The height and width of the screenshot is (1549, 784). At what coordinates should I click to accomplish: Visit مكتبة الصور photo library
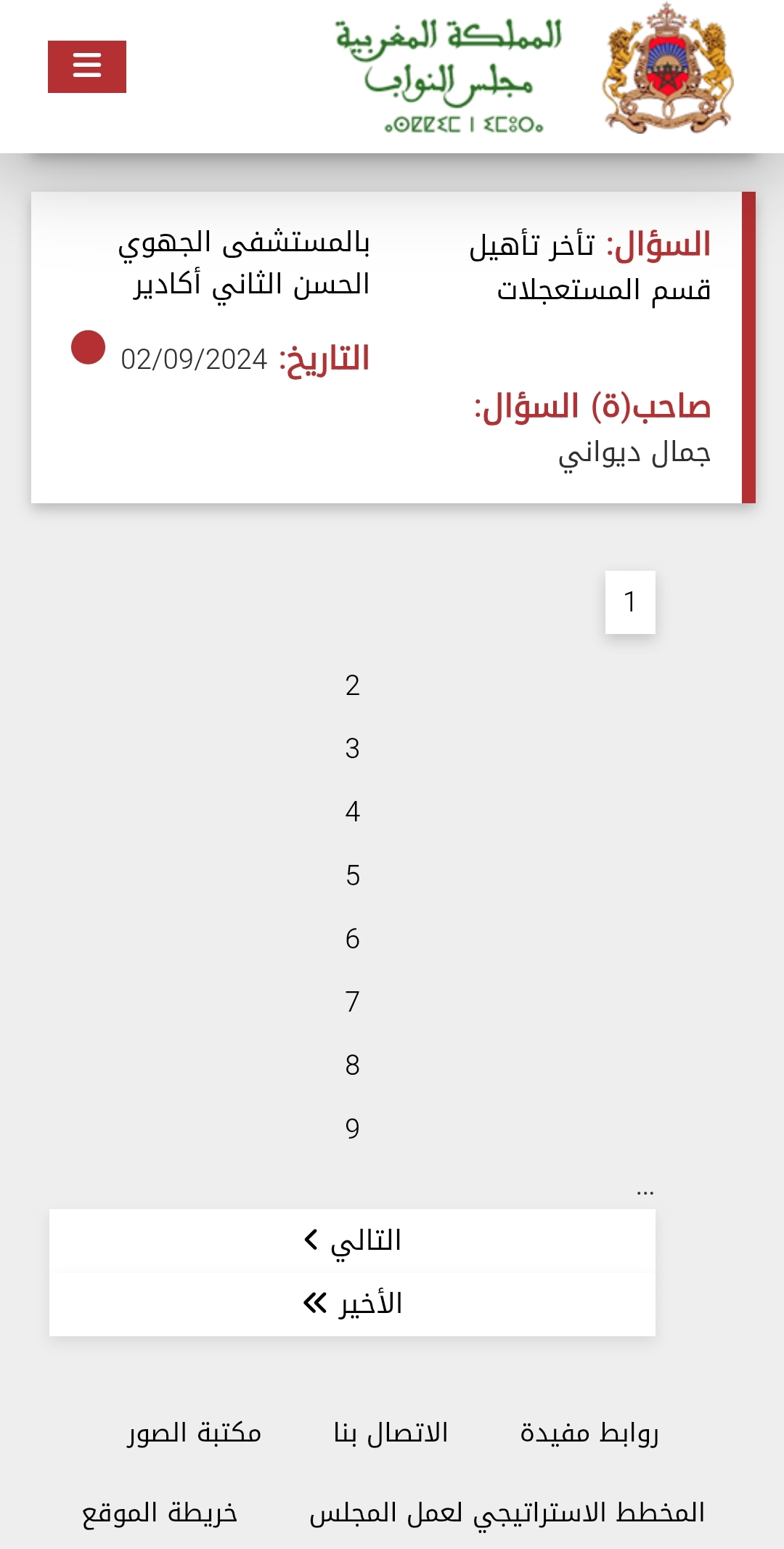pos(194,1433)
